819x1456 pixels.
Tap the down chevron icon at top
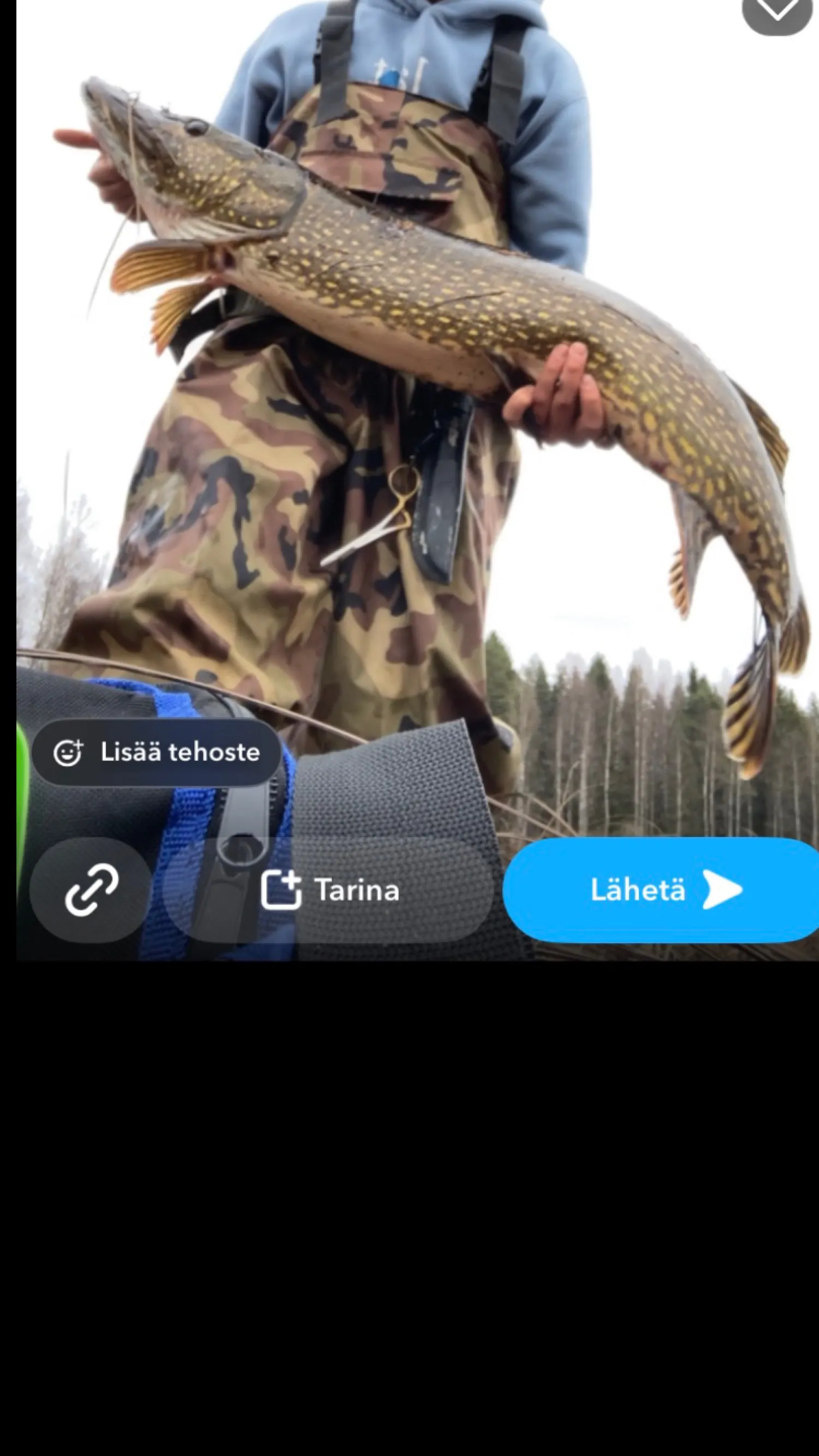coord(777,11)
